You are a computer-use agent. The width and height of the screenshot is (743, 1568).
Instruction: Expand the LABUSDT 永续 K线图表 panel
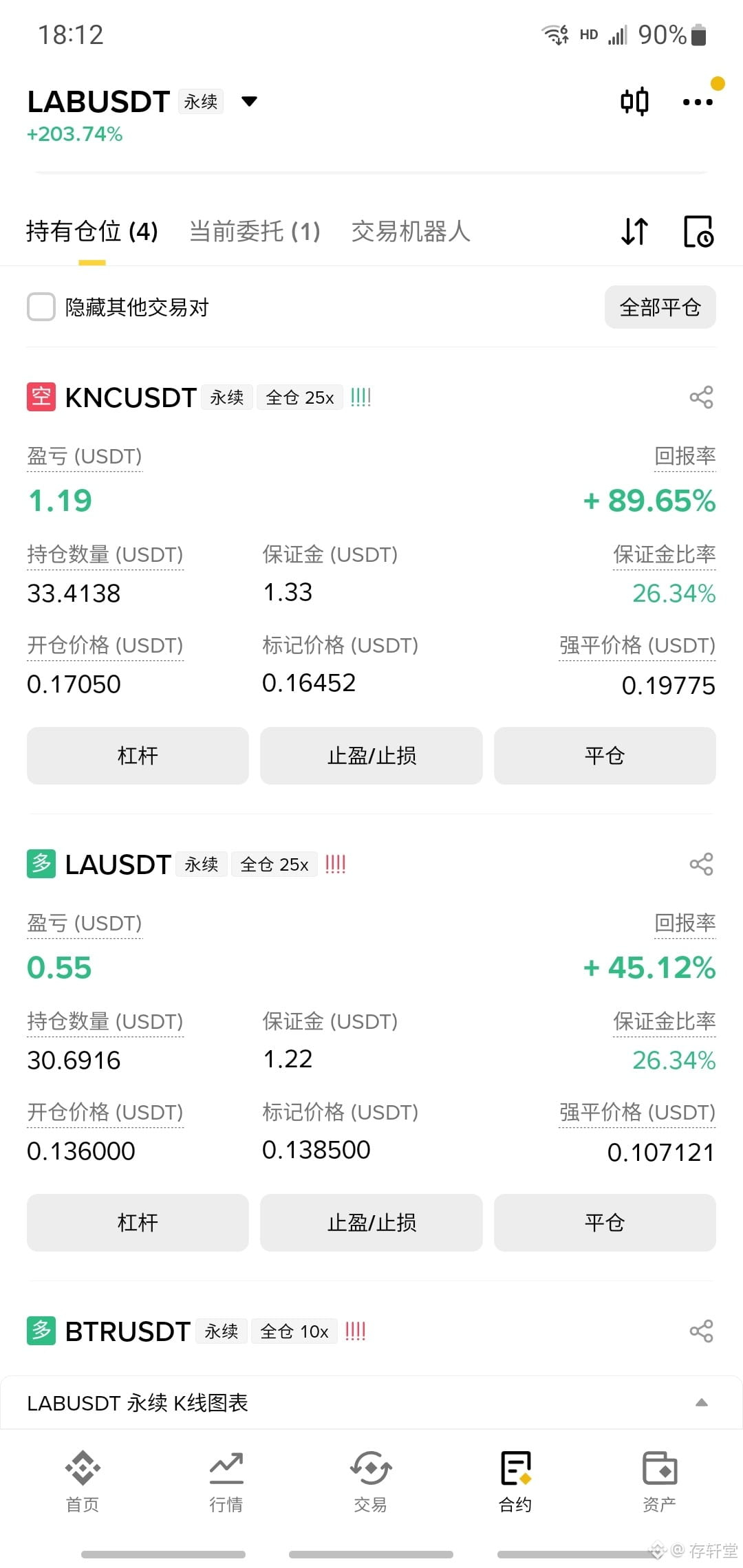click(371, 1403)
